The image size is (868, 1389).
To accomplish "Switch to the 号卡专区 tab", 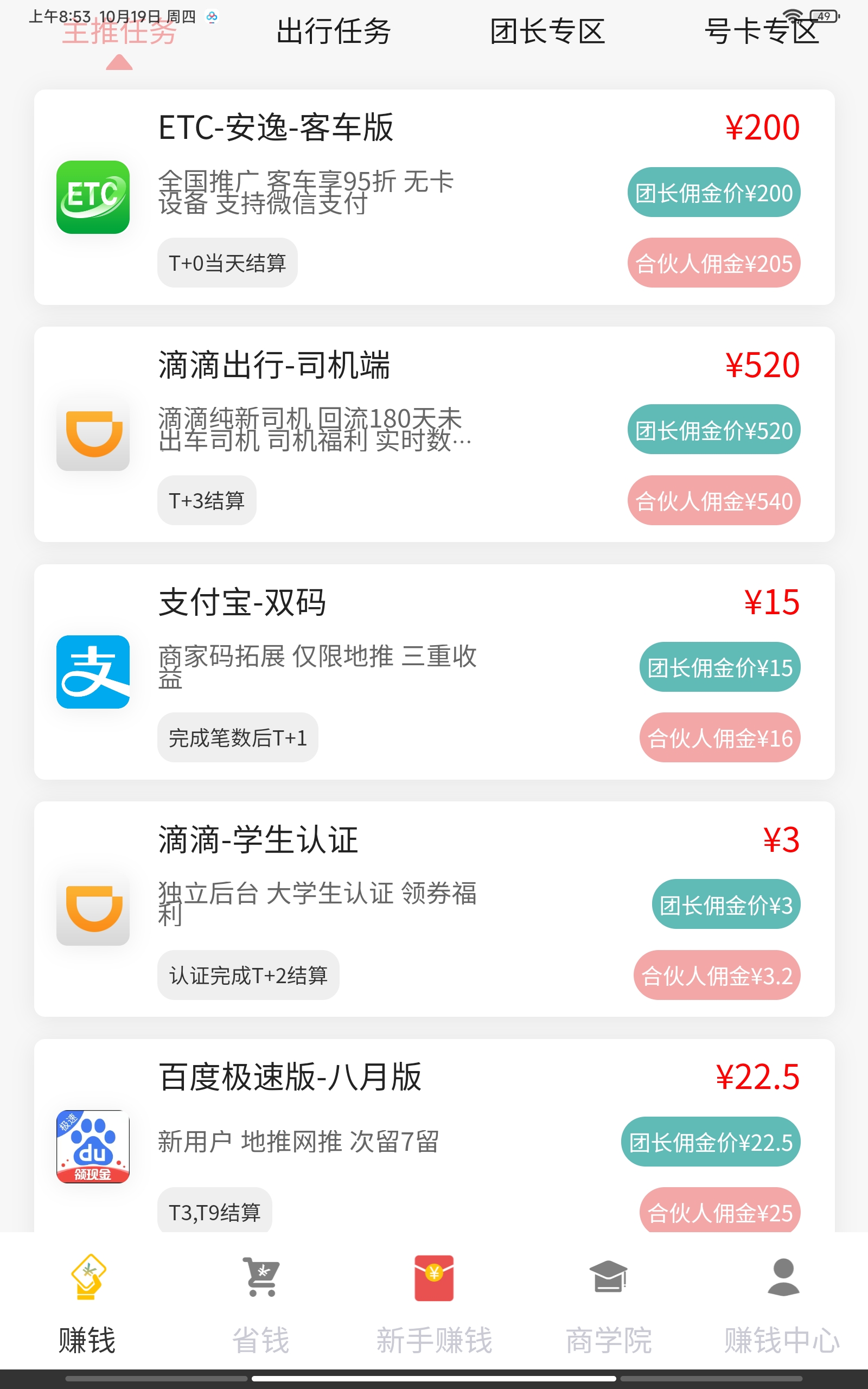I will (x=761, y=31).
